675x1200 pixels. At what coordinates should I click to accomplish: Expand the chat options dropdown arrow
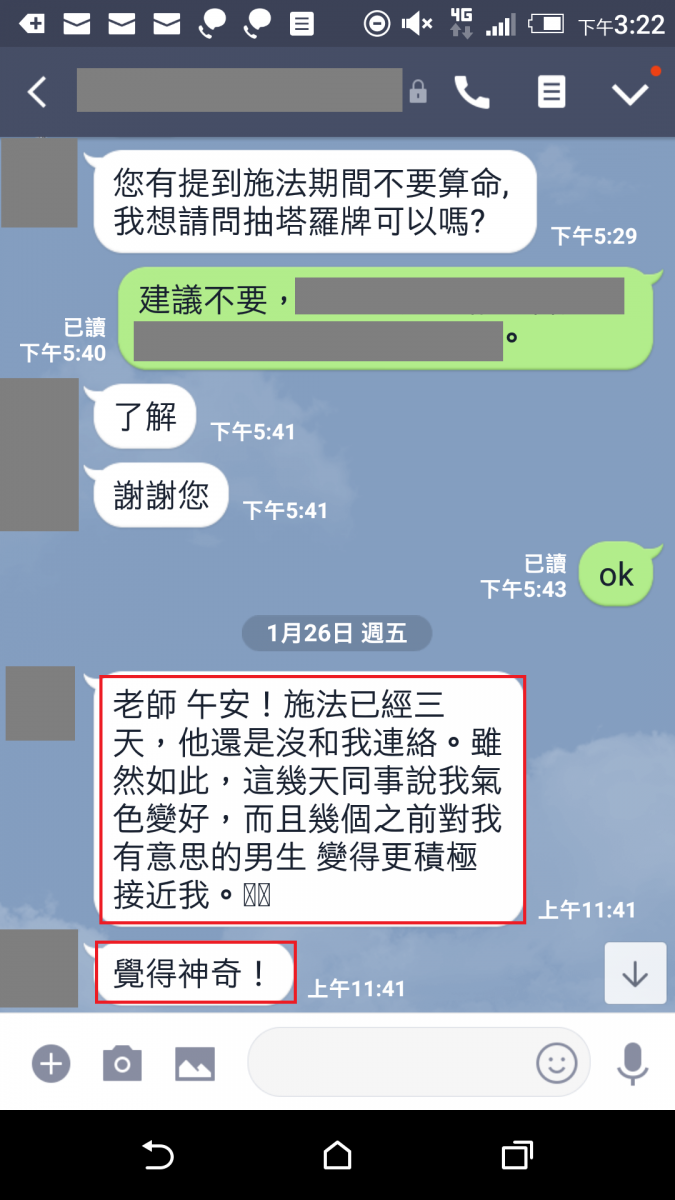click(630, 93)
